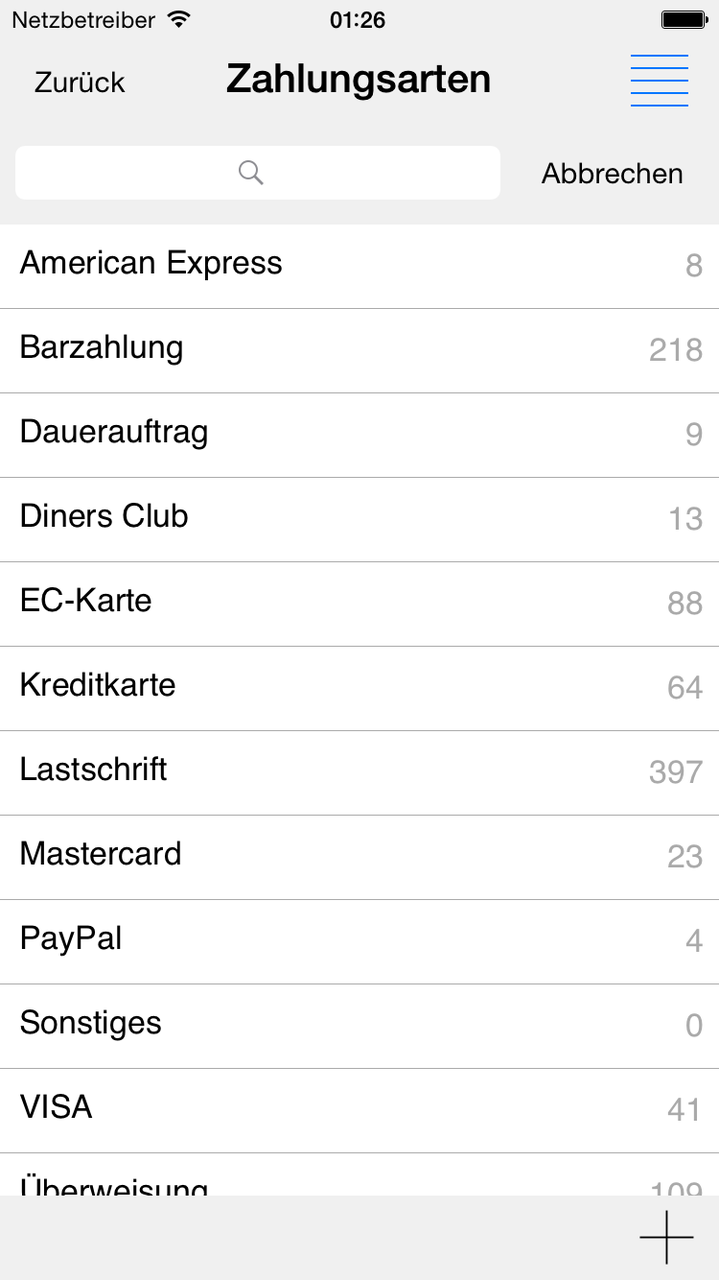This screenshot has width=719, height=1280.
Task: Choose Diners Club from the list
Action: click(359, 519)
